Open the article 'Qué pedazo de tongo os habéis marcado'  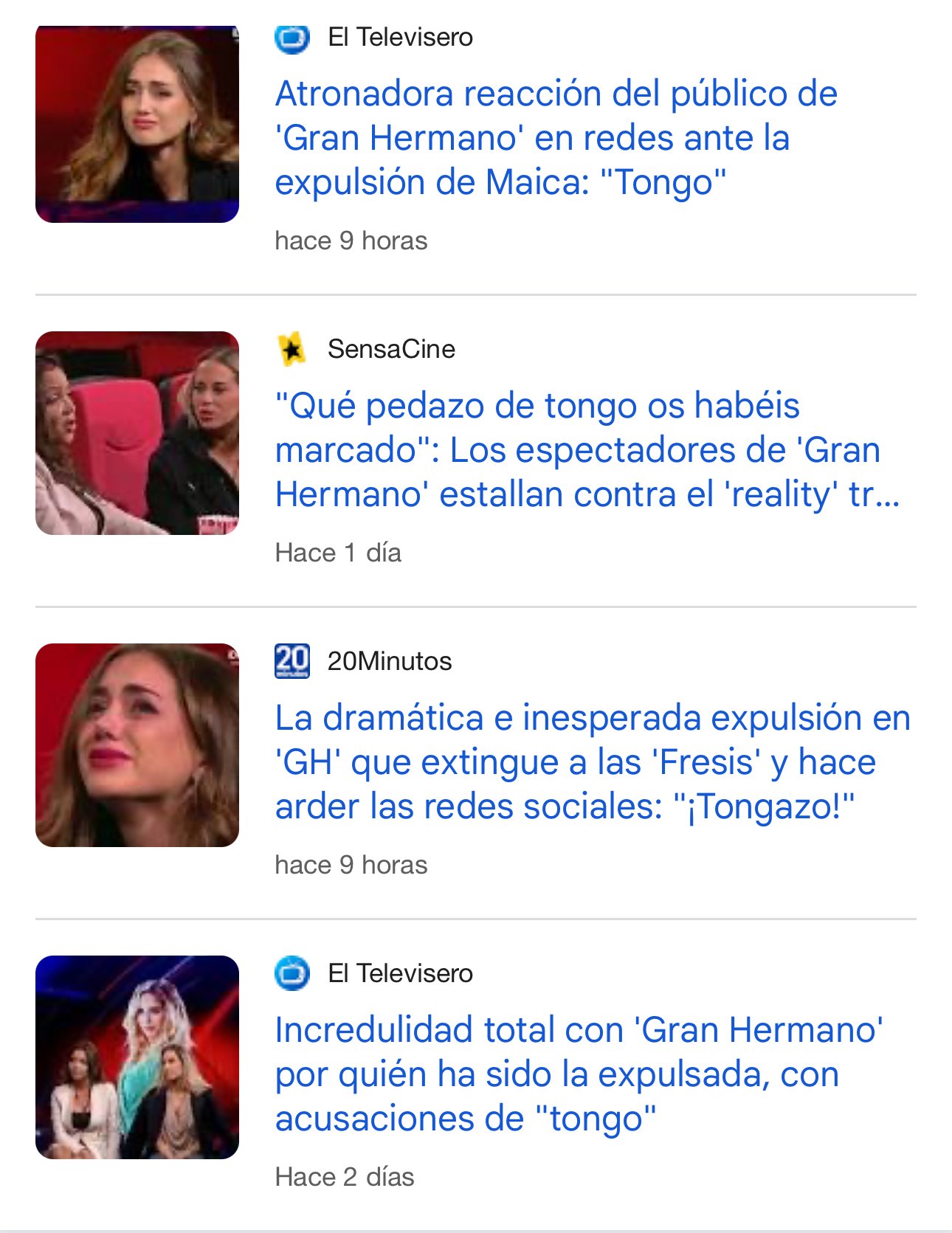click(x=583, y=451)
